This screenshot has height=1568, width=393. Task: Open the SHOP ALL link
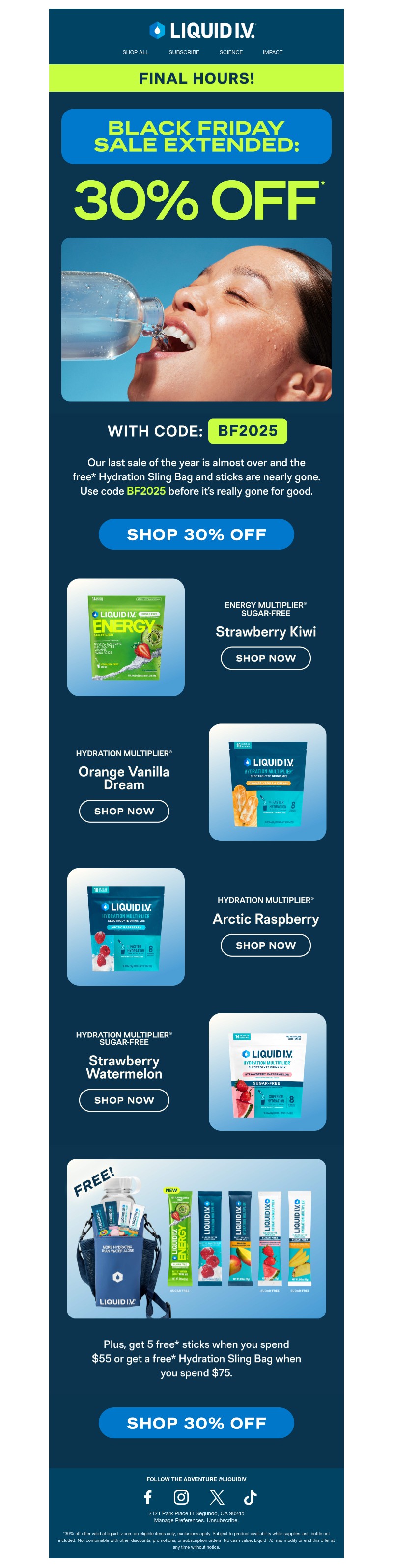(x=135, y=53)
